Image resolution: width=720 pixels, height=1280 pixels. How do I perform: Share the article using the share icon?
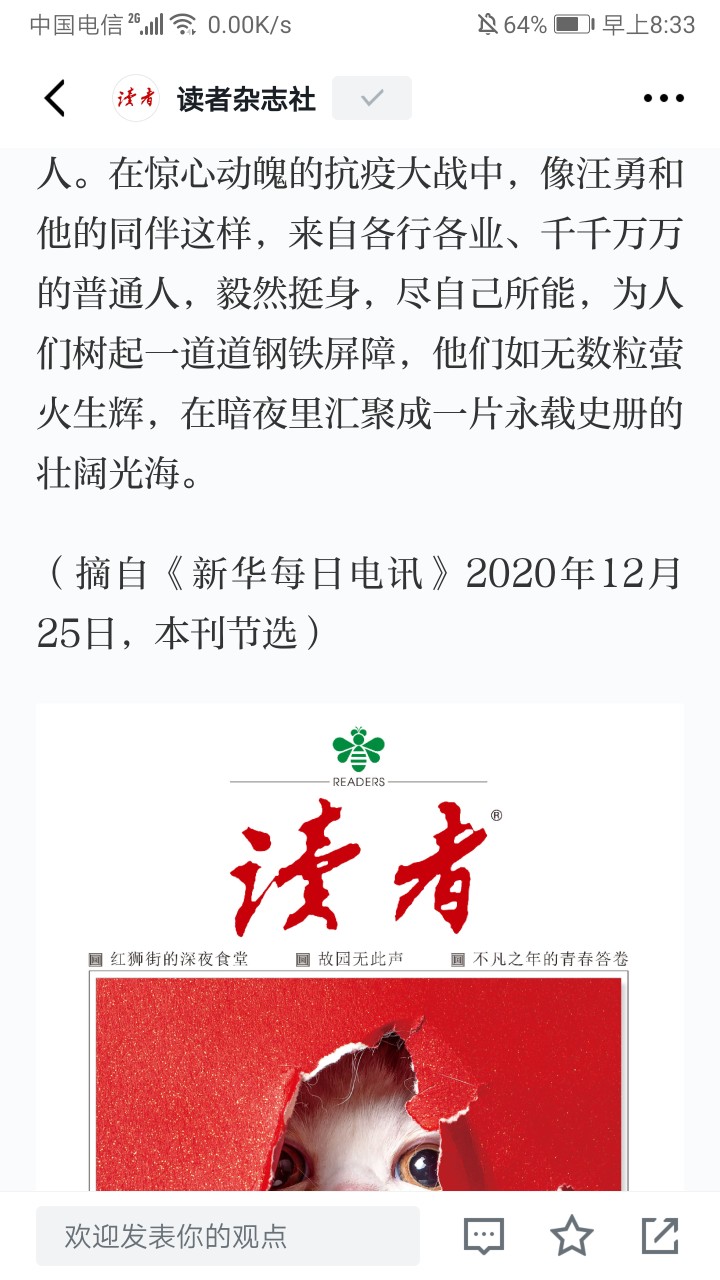click(660, 1236)
